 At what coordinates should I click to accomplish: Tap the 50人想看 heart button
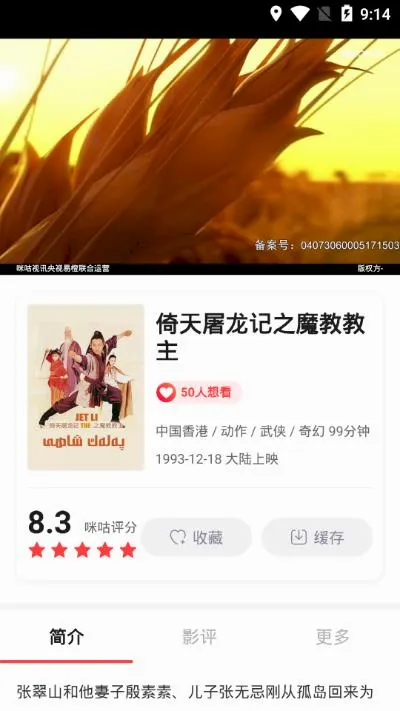click(x=198, y=392)
